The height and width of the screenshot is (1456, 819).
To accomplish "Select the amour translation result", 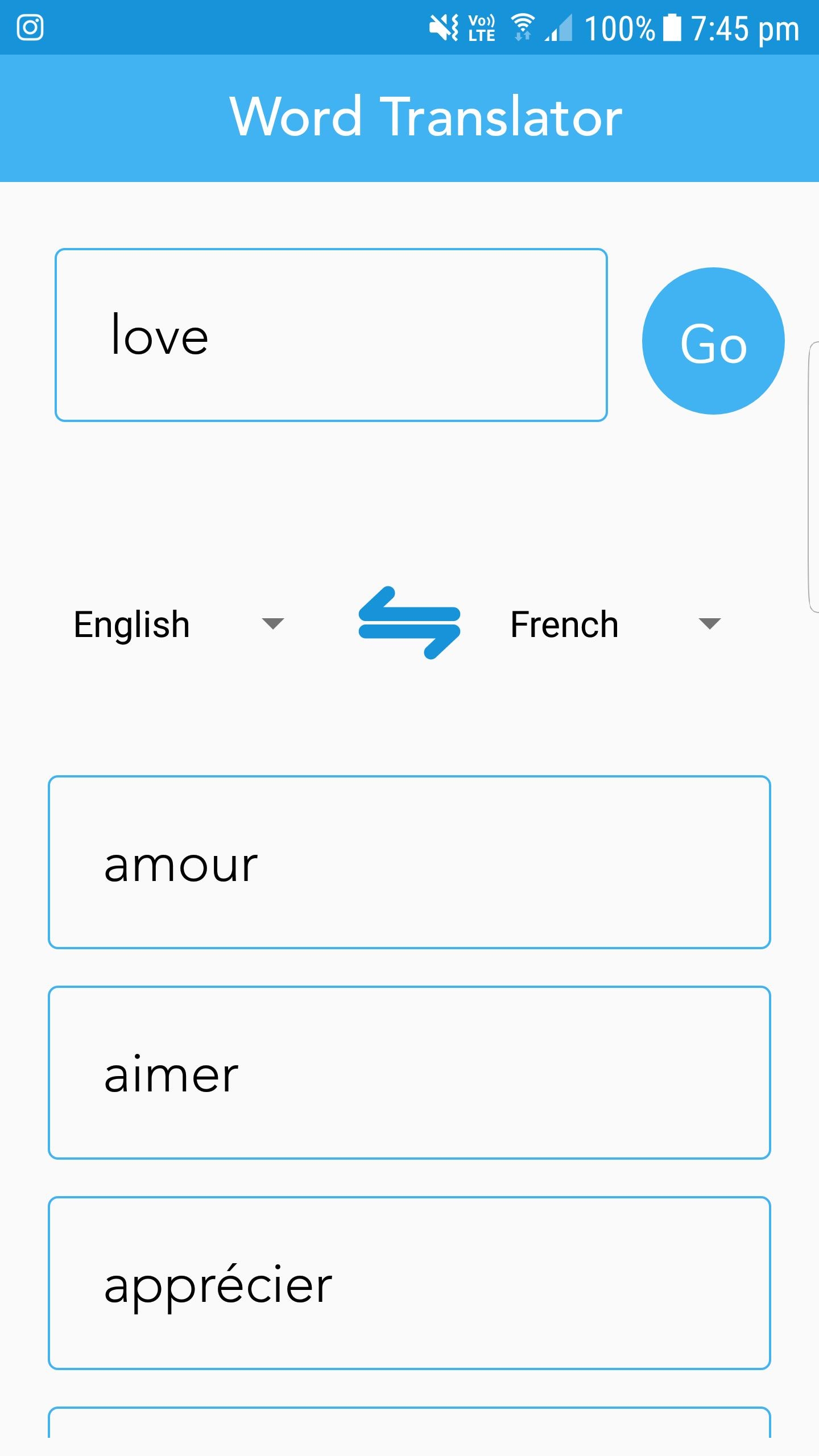I will (x=409, y=862).
